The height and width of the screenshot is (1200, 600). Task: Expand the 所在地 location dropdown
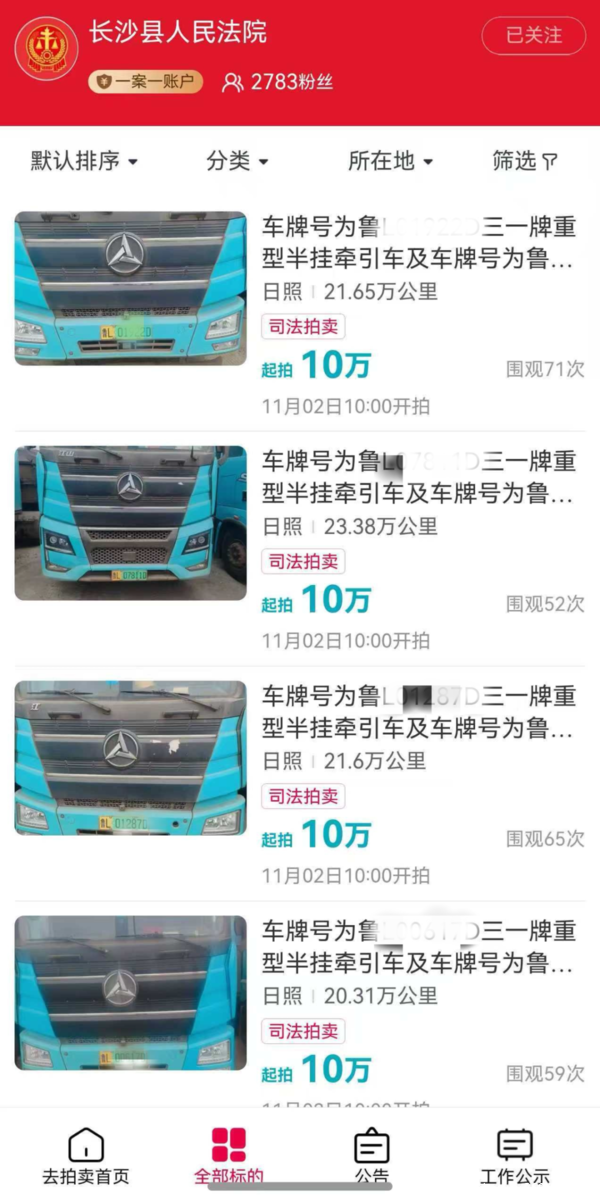pos(390,161)
